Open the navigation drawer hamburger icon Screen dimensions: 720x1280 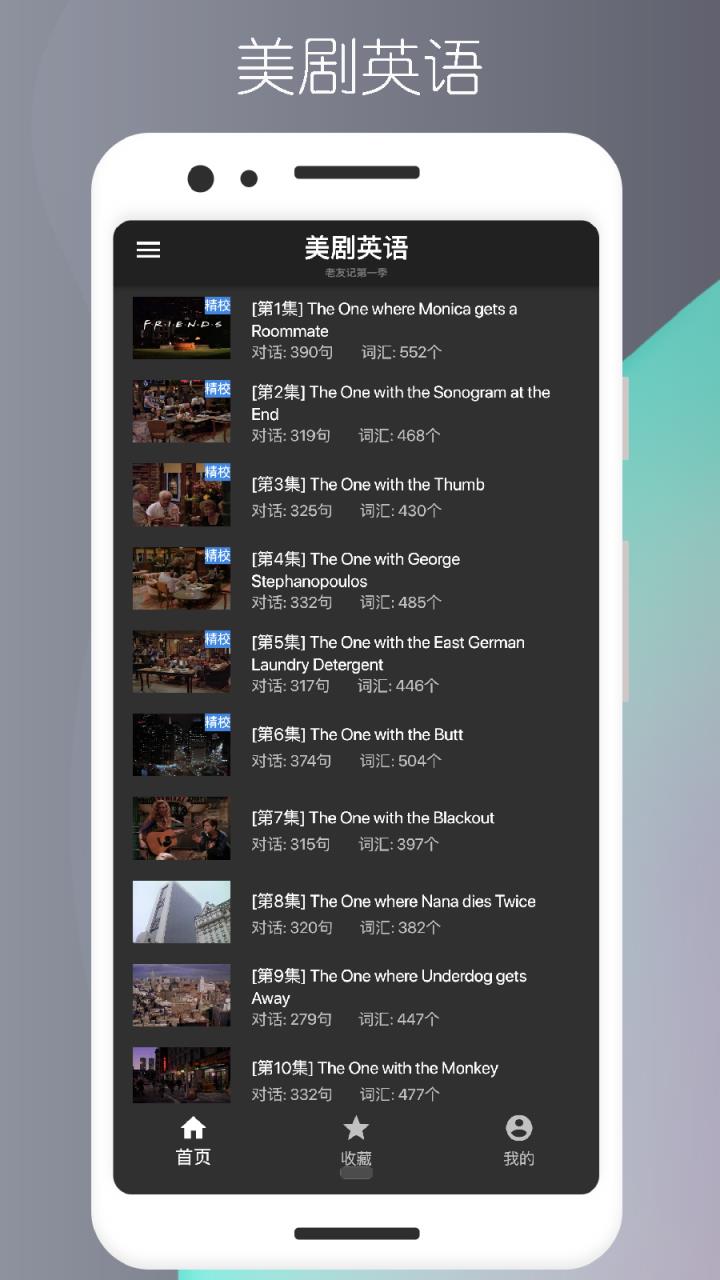[x=148, y=250]
